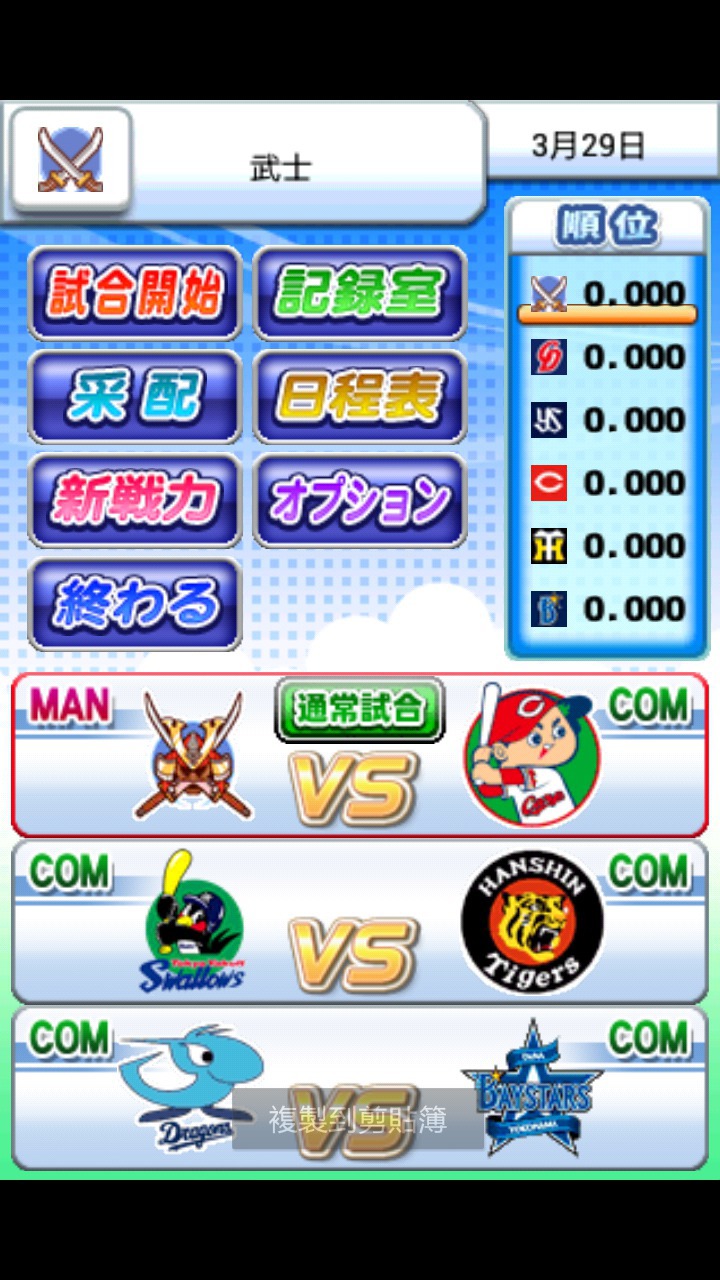The height and width of the screenshot is (1280, 720).
Task: Tap 終わる to quit
Action: pyautogui.click(x=135, y=605)
